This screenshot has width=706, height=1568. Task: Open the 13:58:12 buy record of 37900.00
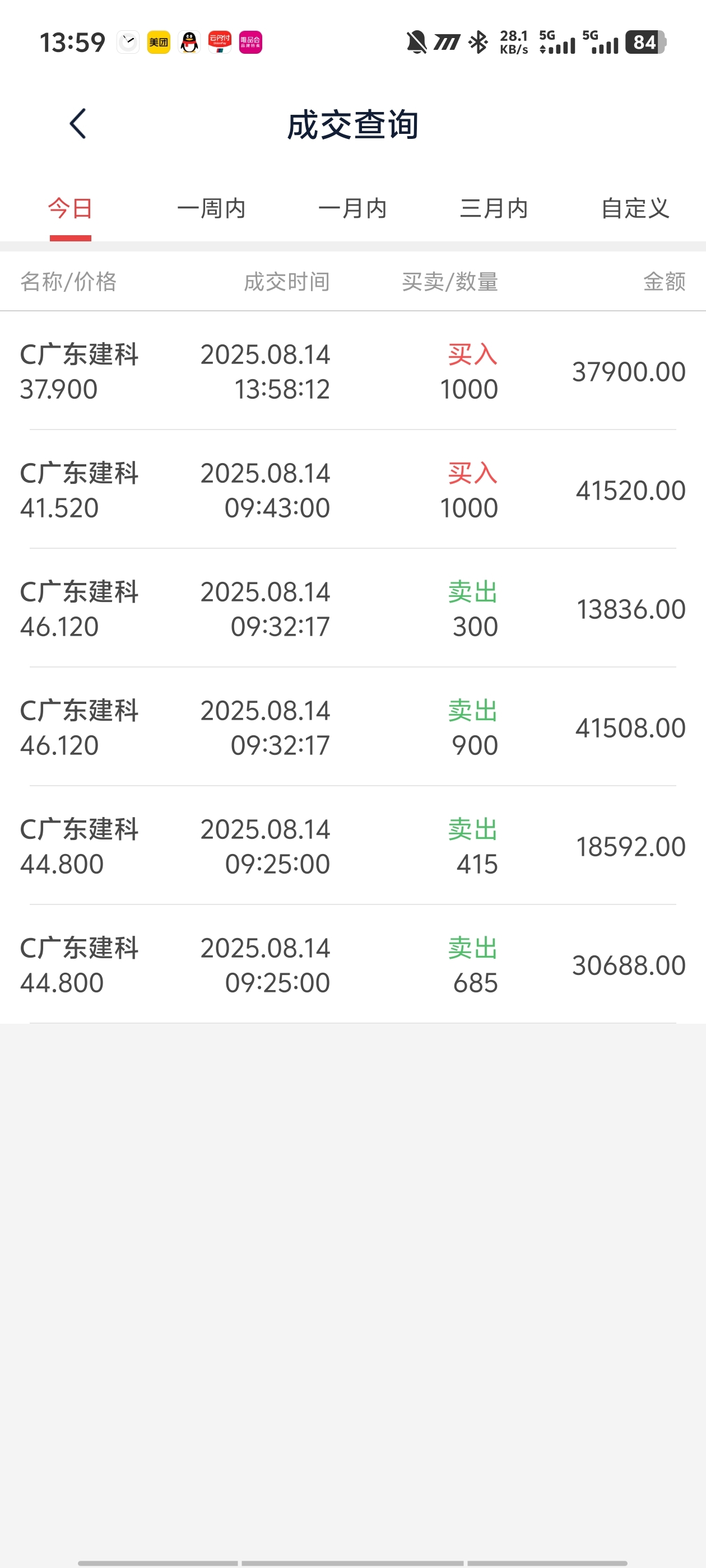tap(352, 371)
